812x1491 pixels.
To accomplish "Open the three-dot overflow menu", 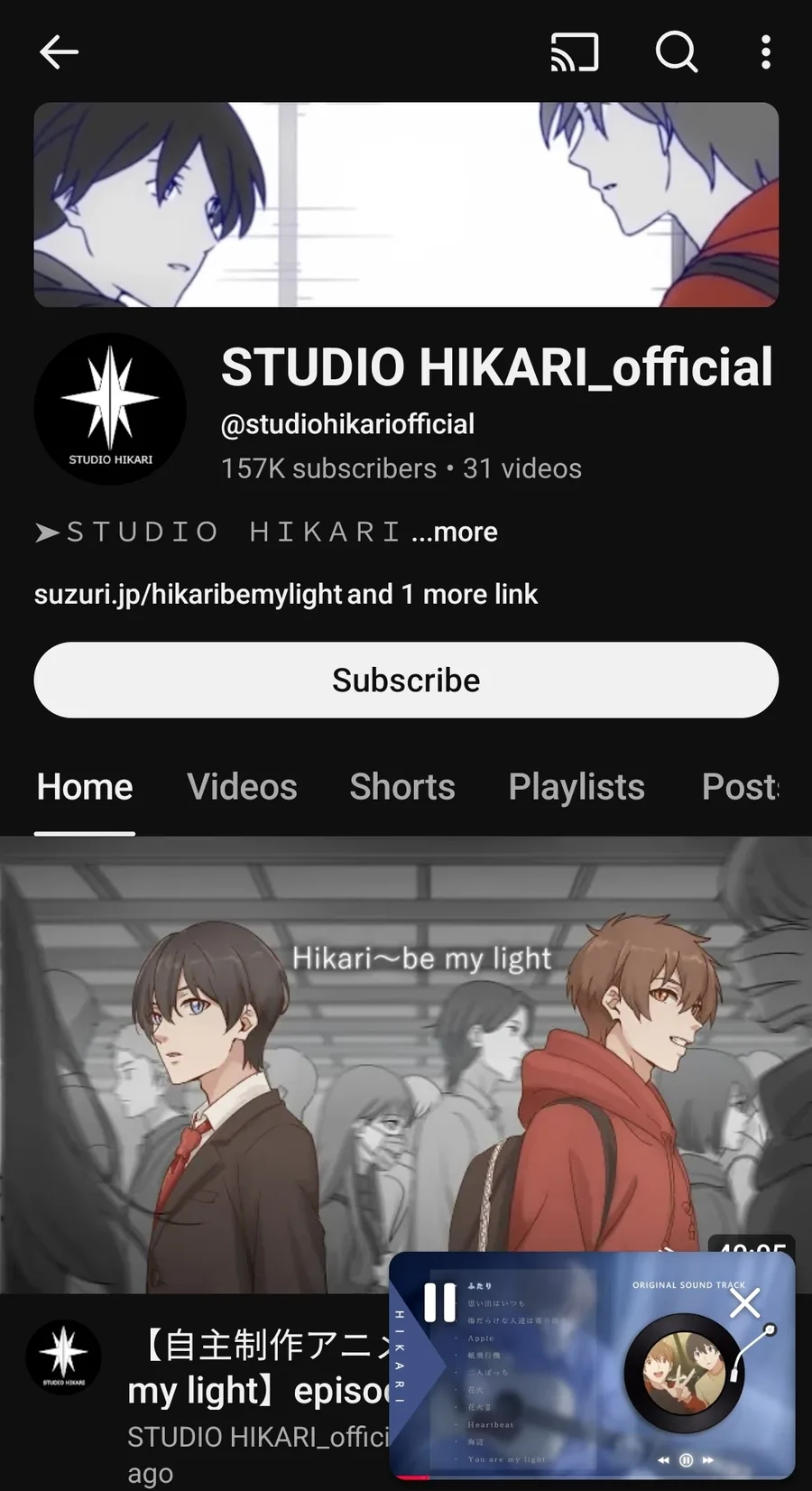I will (765, 52).
